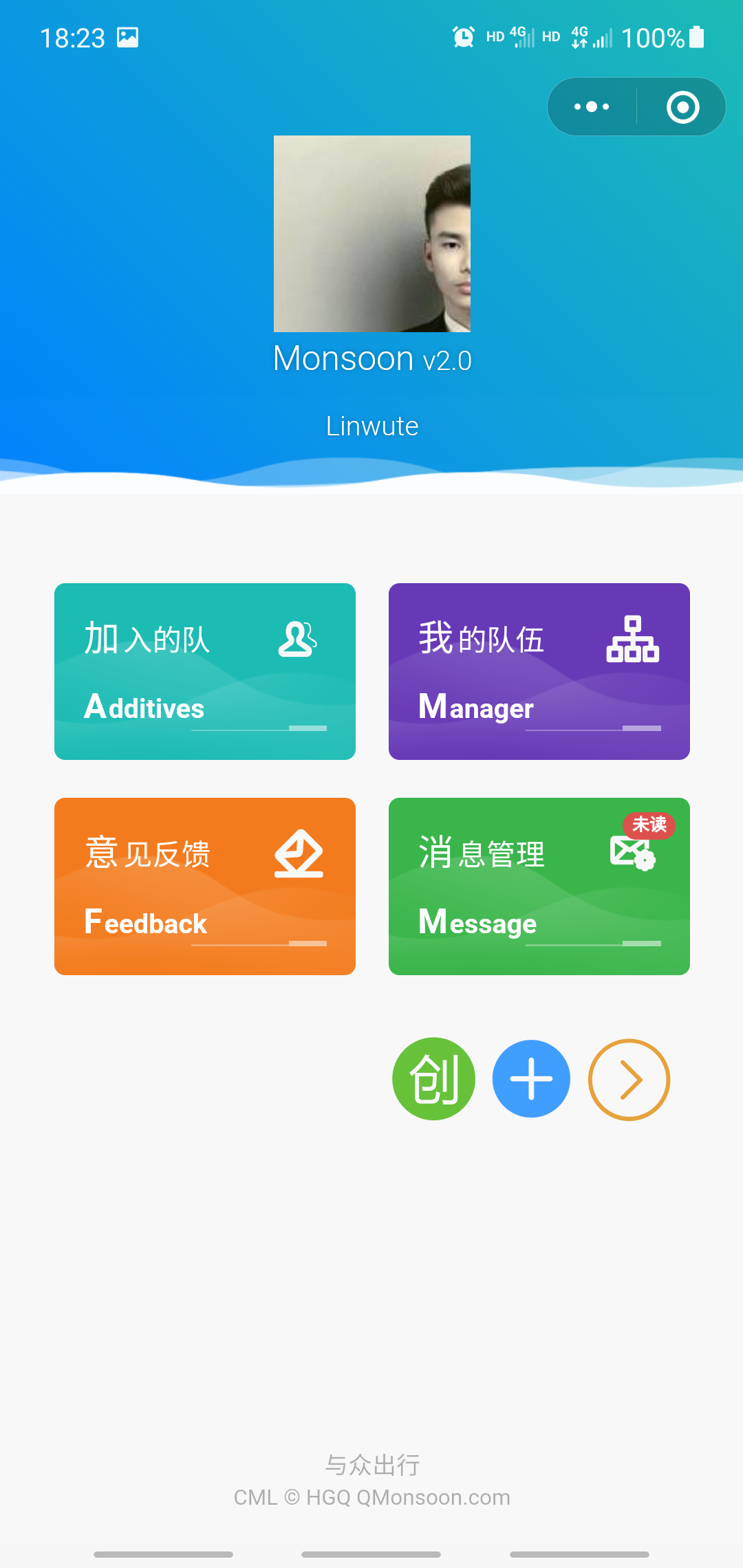The image size is (743, 1568).
Task: Open the Additives joined teams card
Action: coord(205,671)
